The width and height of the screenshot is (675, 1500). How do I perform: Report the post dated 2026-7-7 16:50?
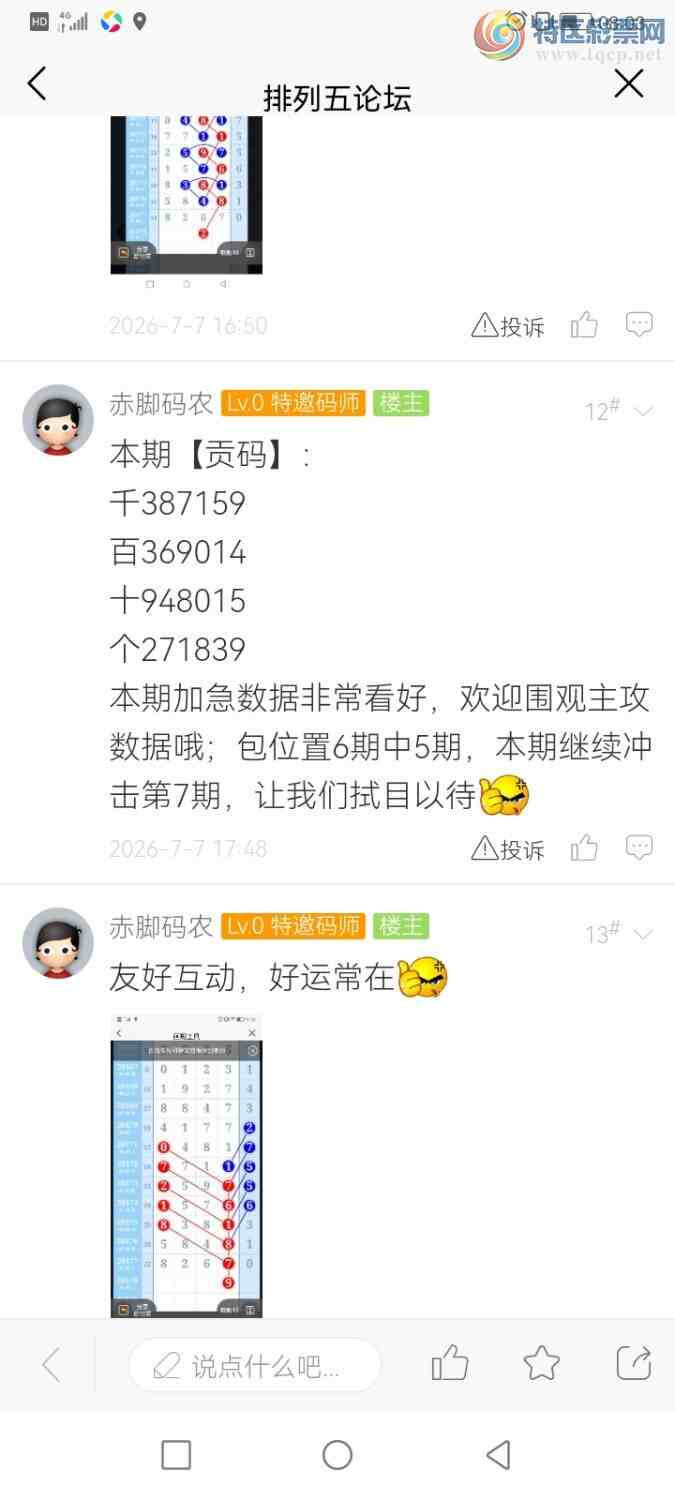point(508,325)
